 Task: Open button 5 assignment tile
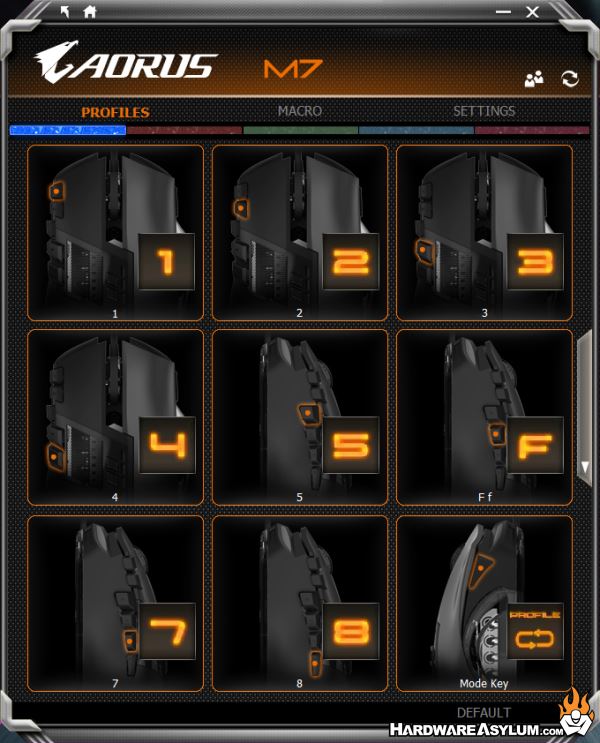(300, 417)
